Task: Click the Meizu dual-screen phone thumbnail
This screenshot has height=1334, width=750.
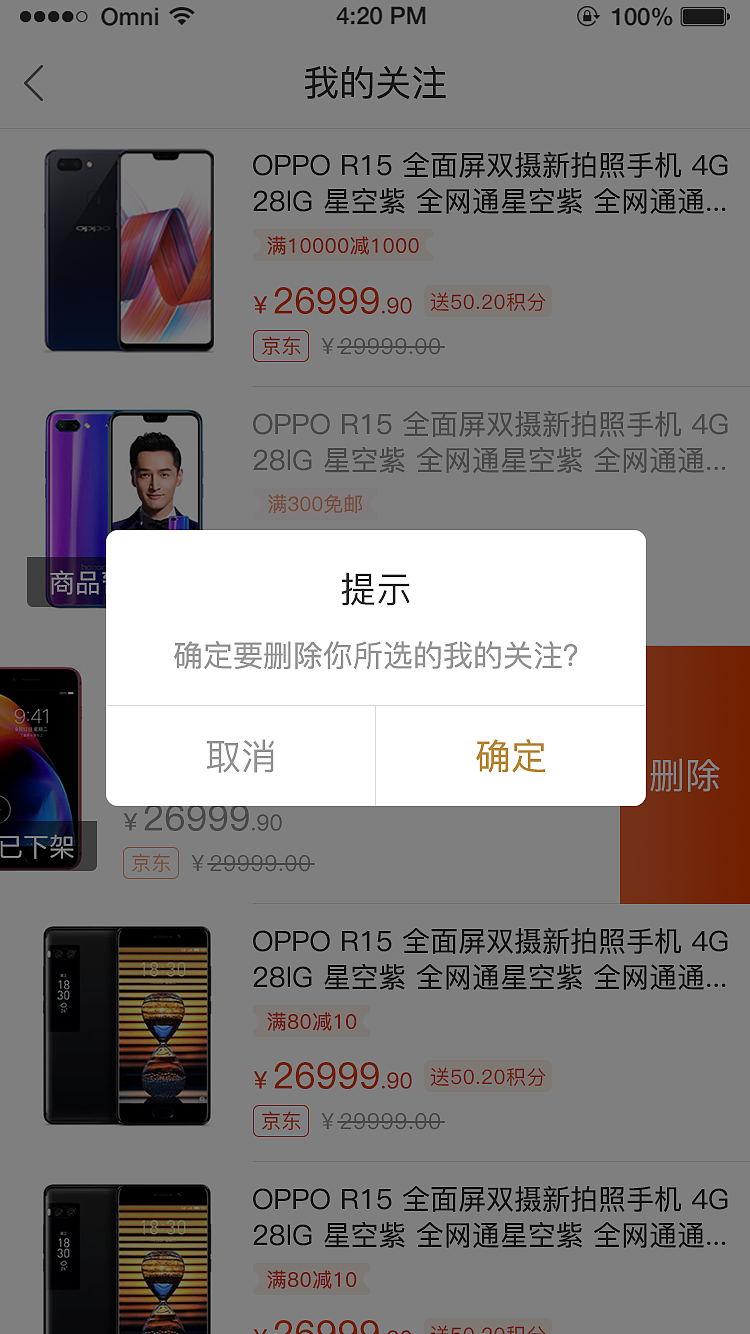Action: (127, 1026)
